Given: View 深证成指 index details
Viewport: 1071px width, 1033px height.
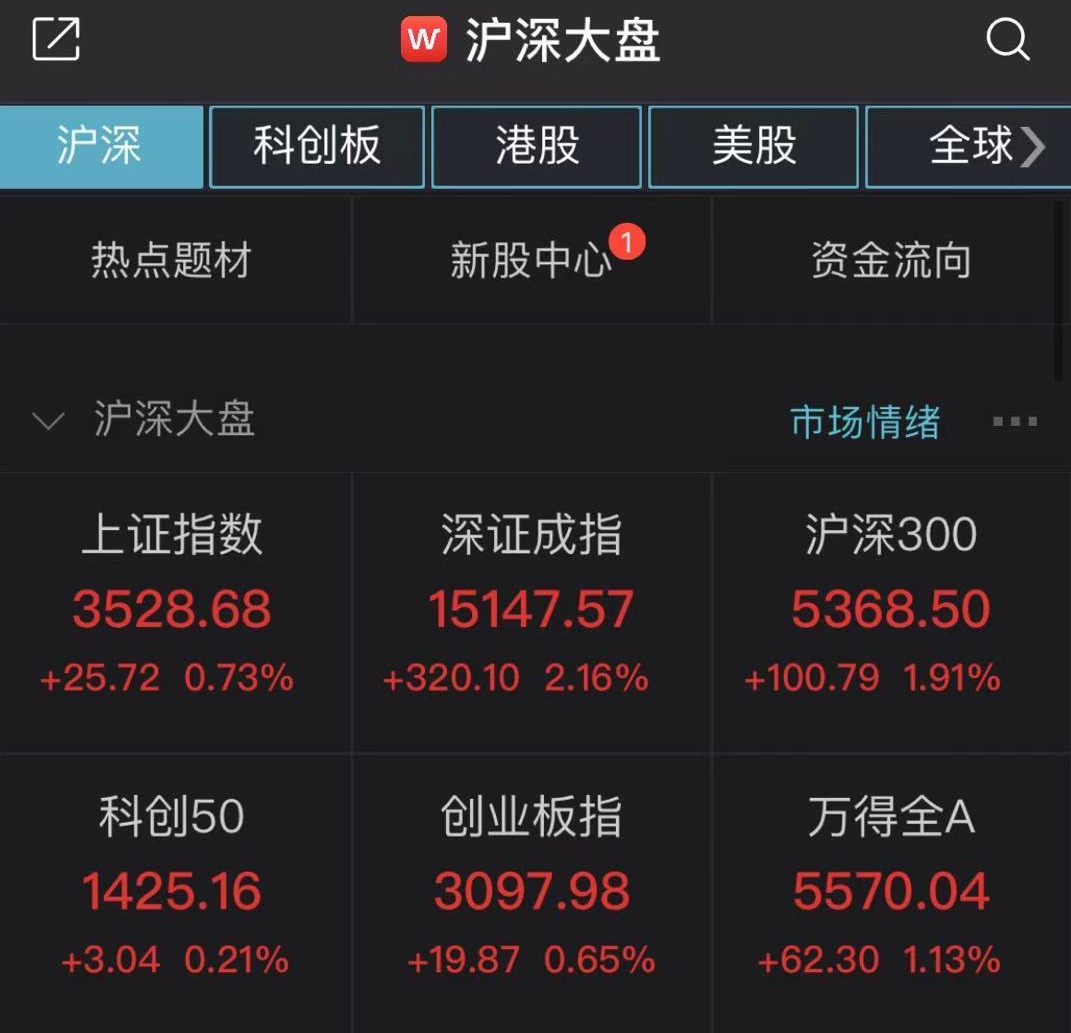Looking at the screenshot, I should tap(531, 610).
